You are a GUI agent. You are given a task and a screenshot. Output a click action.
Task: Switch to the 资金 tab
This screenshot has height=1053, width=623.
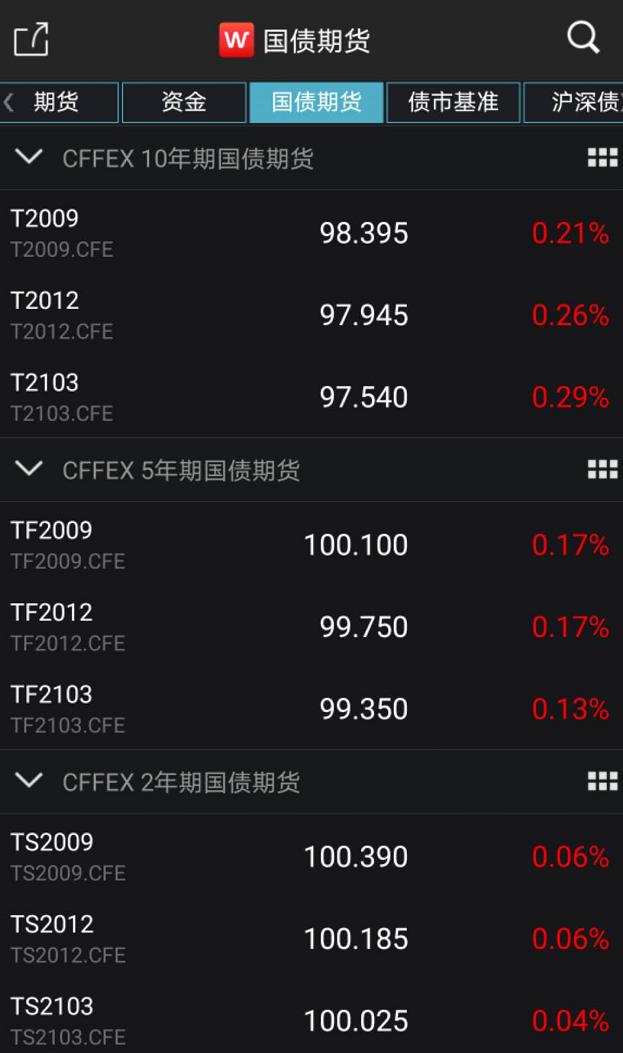(x=184, y=102)
